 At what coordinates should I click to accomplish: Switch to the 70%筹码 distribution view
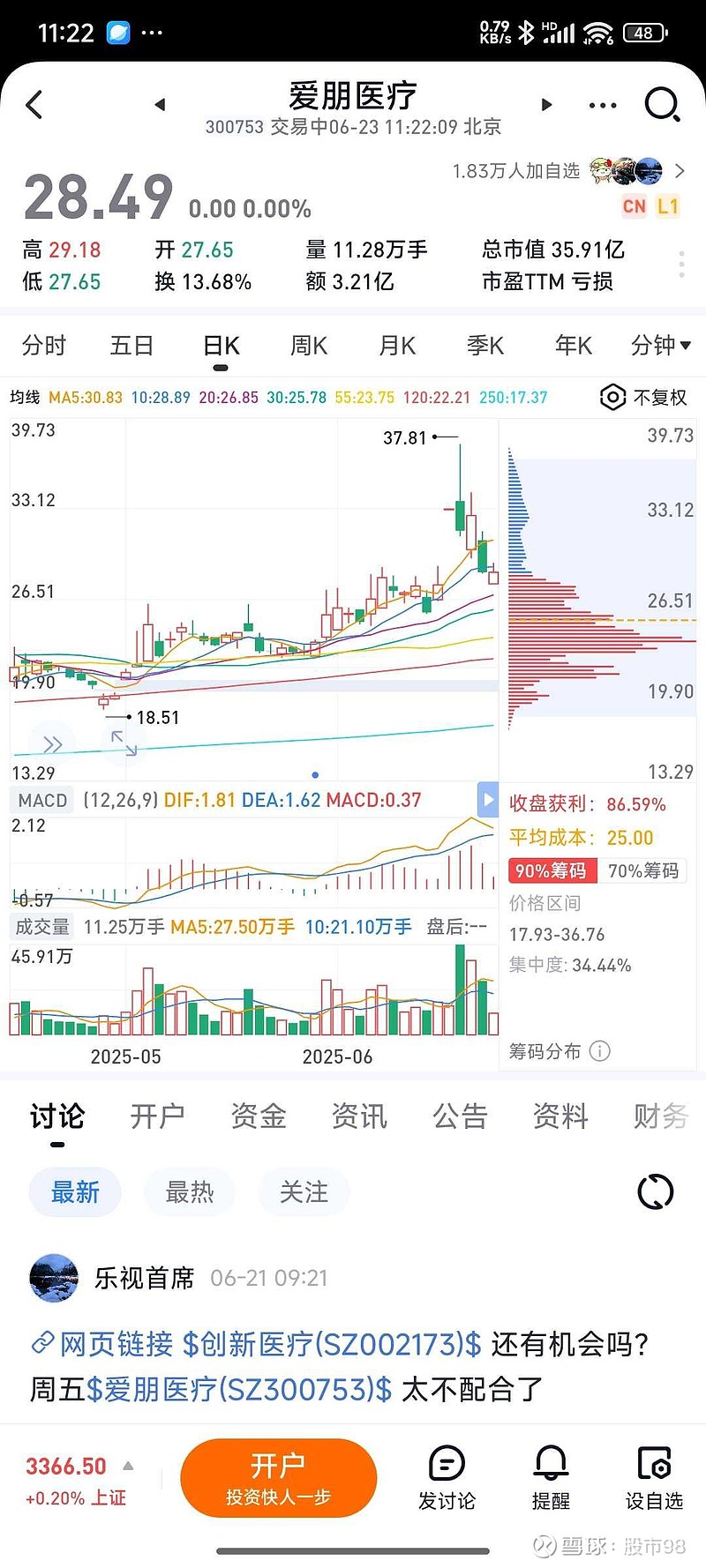click(643, 870)
